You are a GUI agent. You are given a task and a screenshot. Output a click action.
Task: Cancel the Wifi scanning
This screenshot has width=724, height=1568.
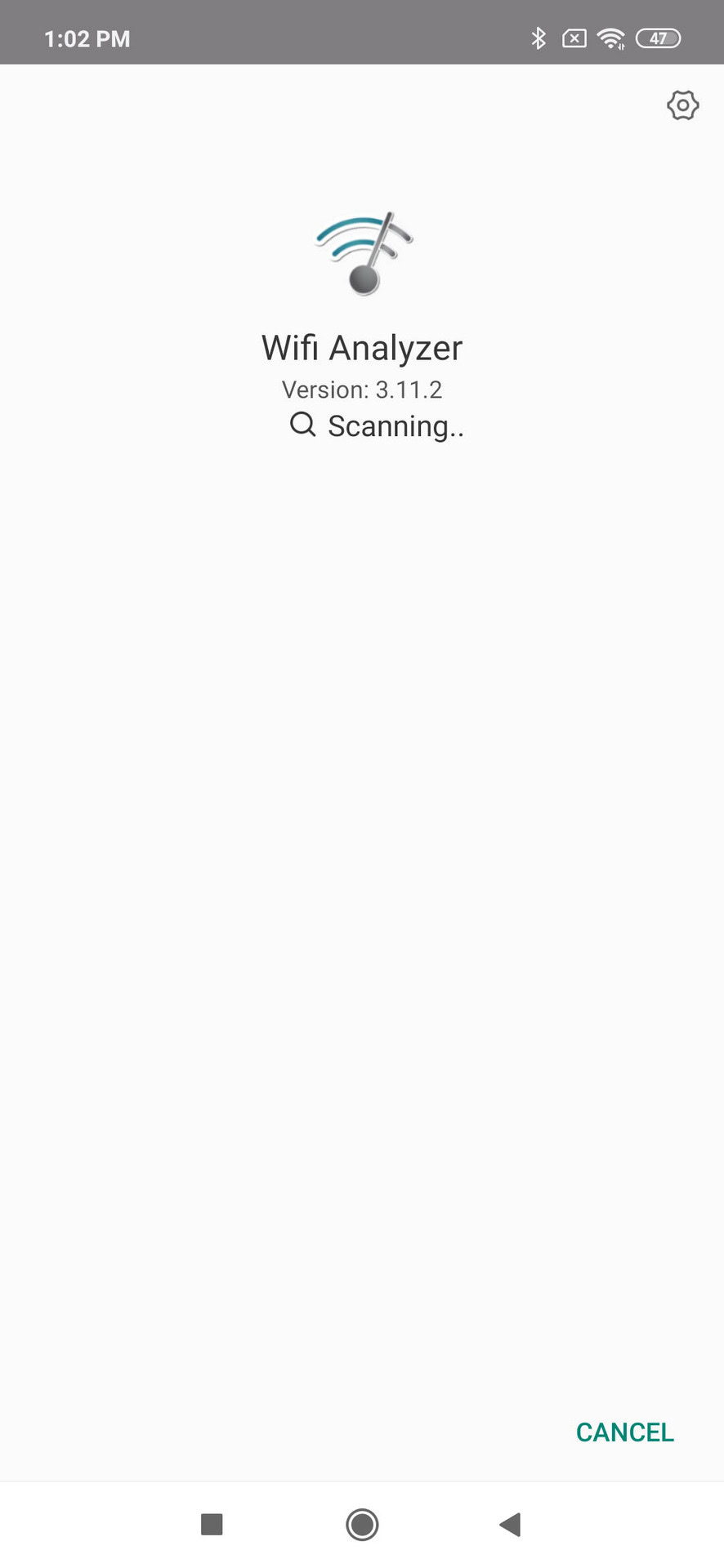click(x=624, y=1432)
